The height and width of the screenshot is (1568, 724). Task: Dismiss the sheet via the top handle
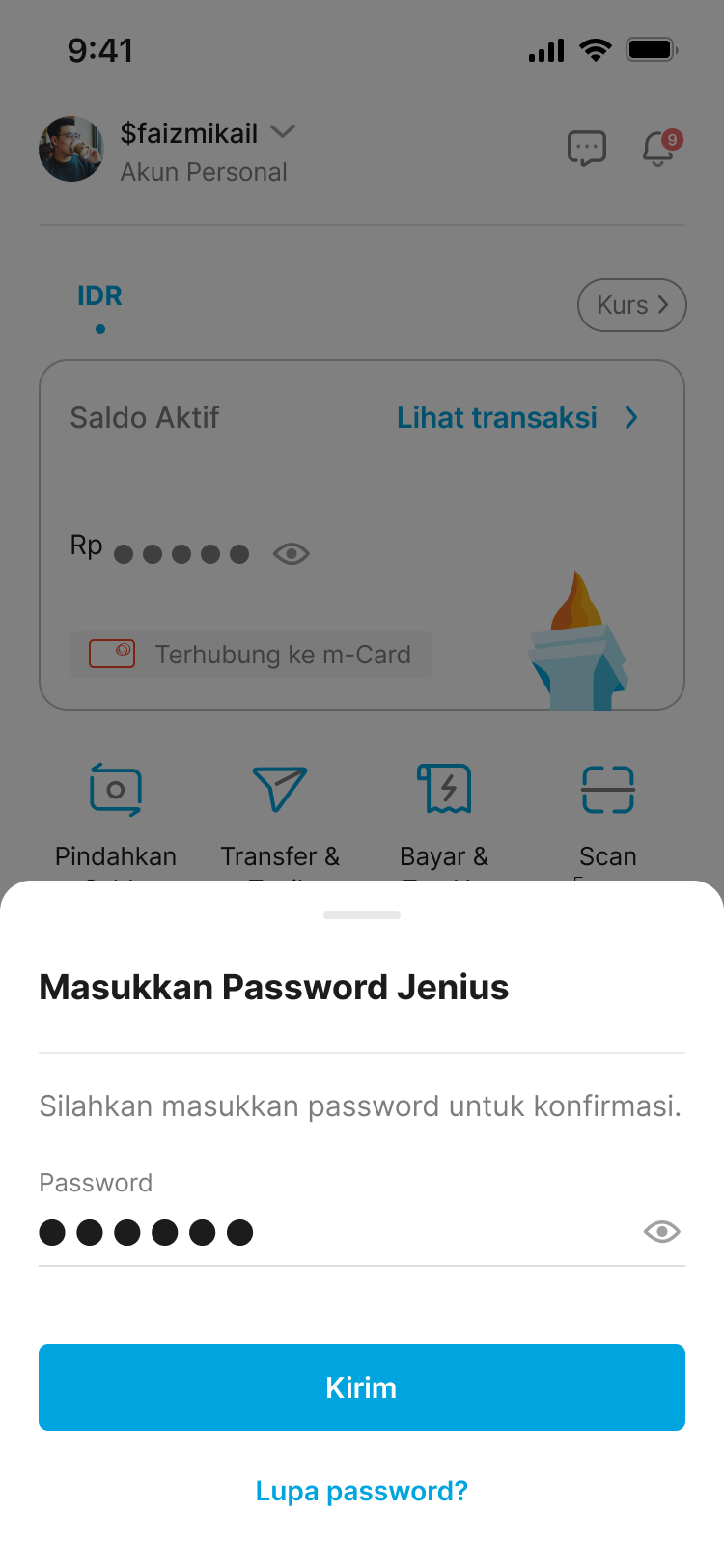click(x=362, y=914)
